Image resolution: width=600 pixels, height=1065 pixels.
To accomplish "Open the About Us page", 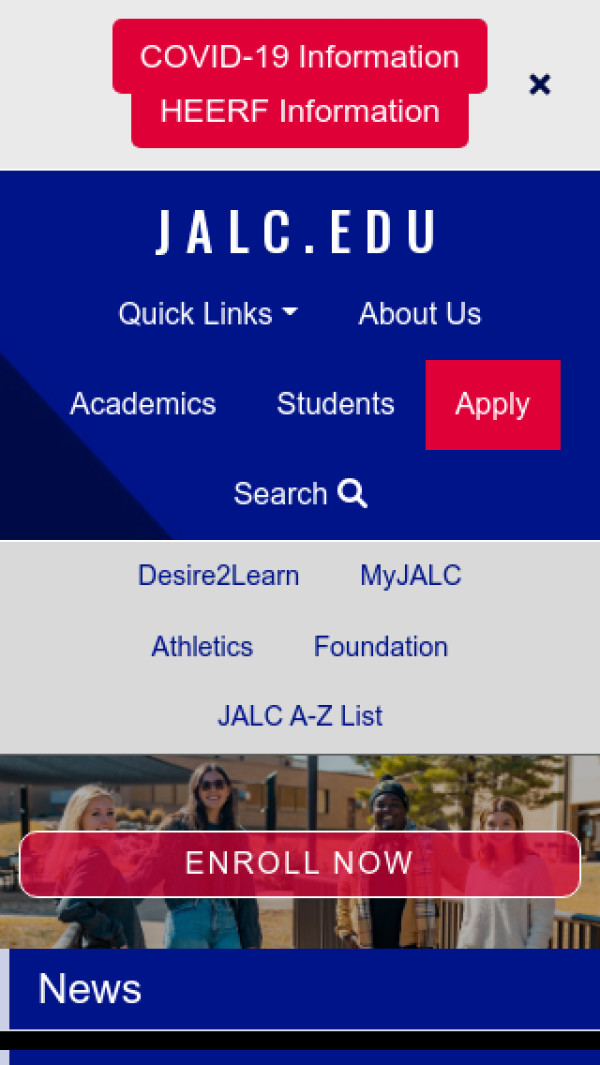I will click(420, 314).
